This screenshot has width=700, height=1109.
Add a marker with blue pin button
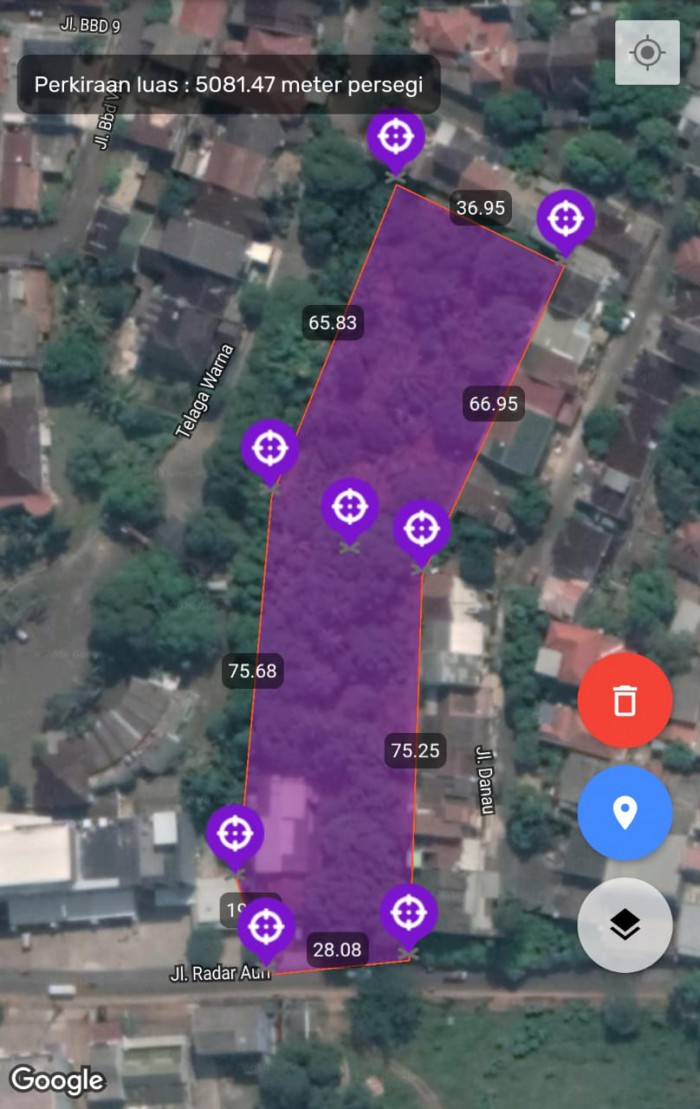(624, 812)
